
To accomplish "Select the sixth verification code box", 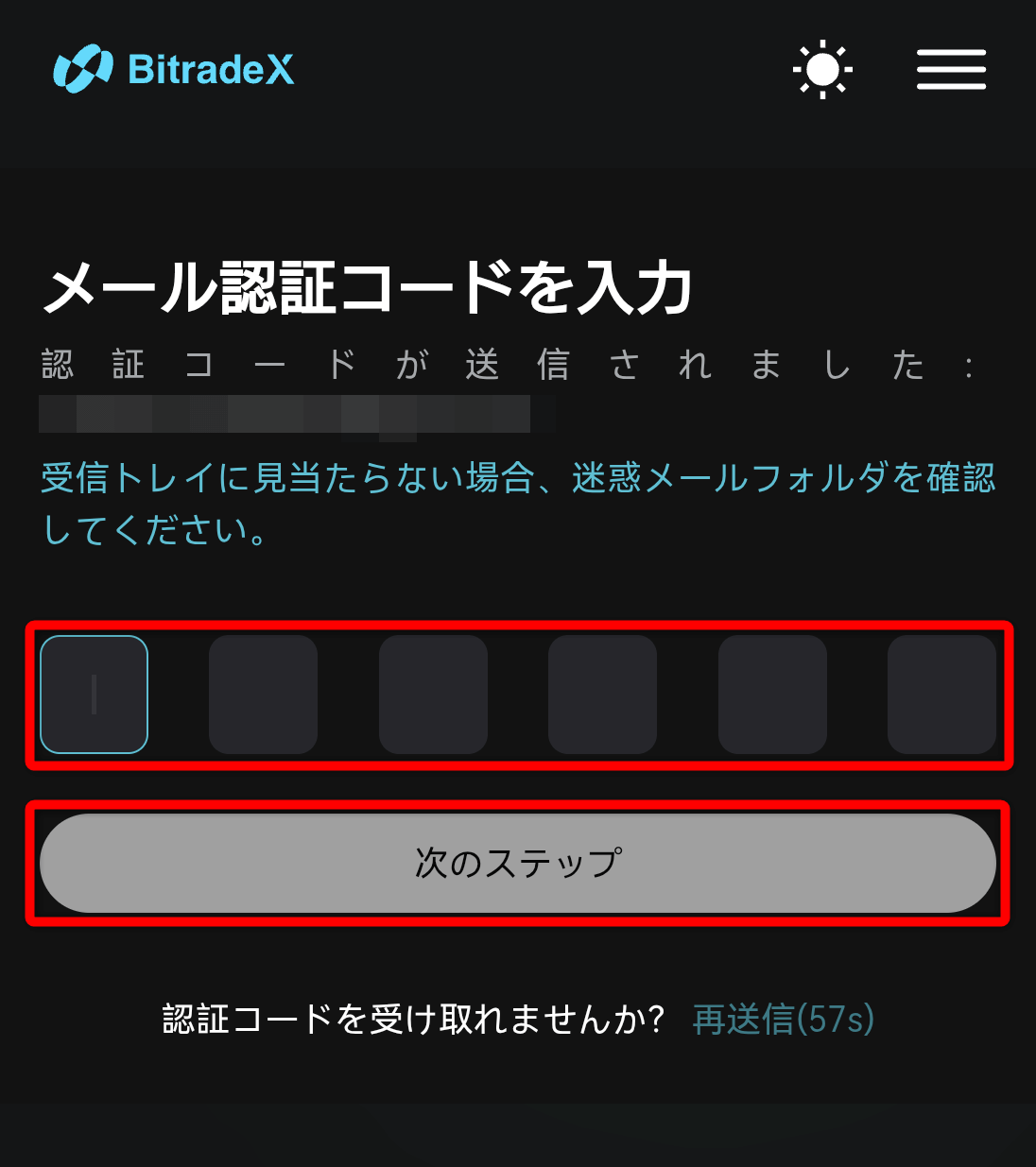I will [941, 695].
